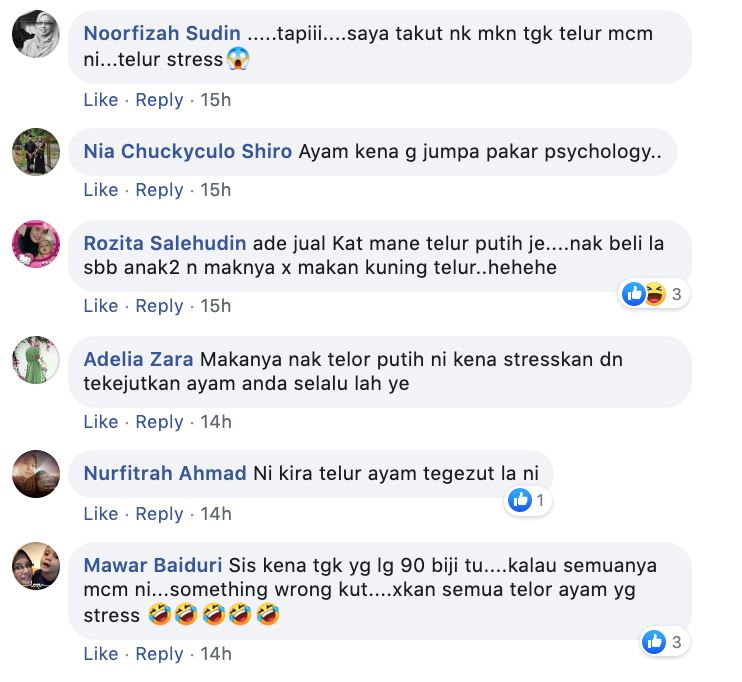Like Adelia Zara's comment

(101, 422)
